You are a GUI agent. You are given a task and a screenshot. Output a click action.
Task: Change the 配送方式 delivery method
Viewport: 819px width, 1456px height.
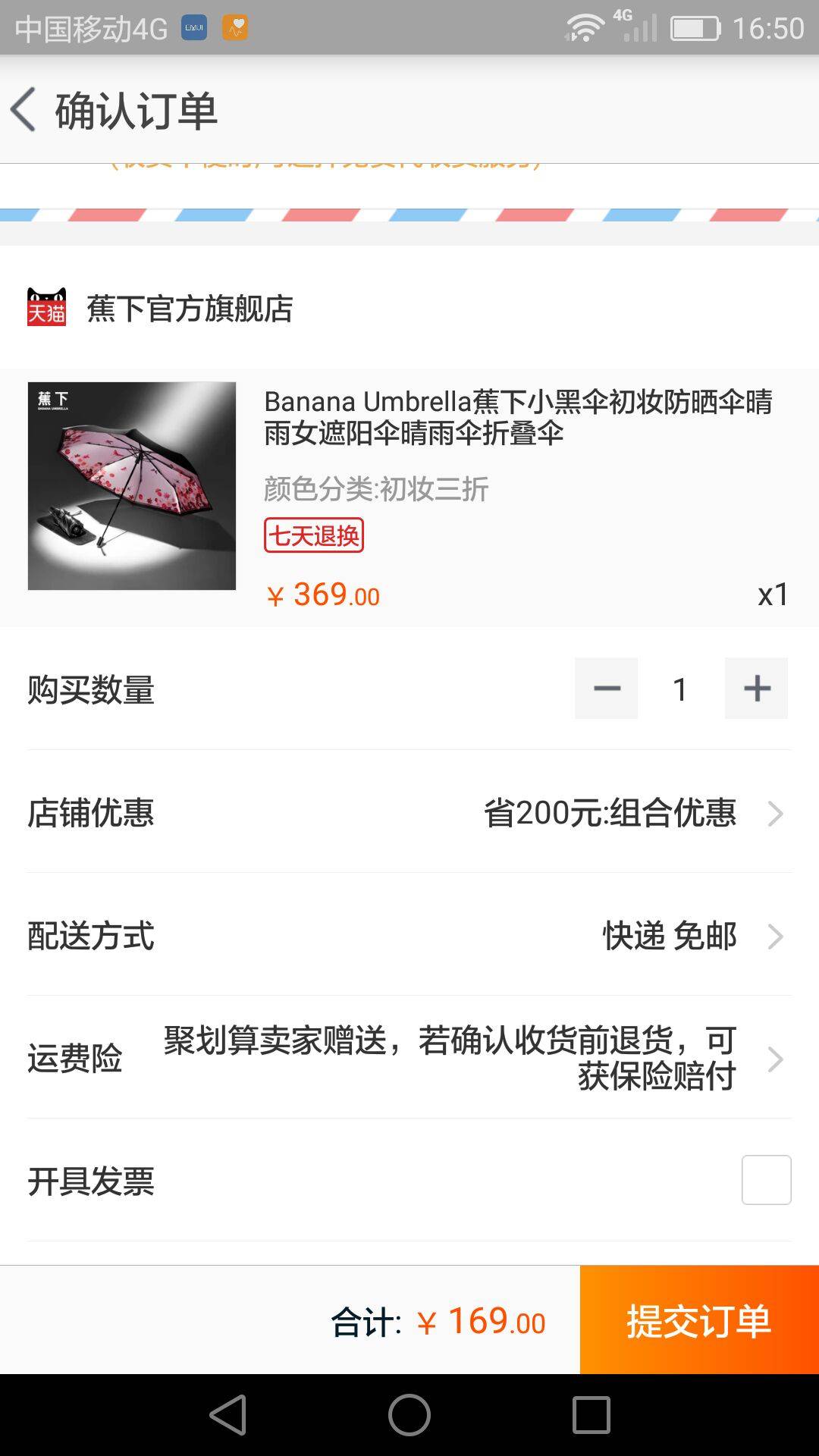coord(409,936)
